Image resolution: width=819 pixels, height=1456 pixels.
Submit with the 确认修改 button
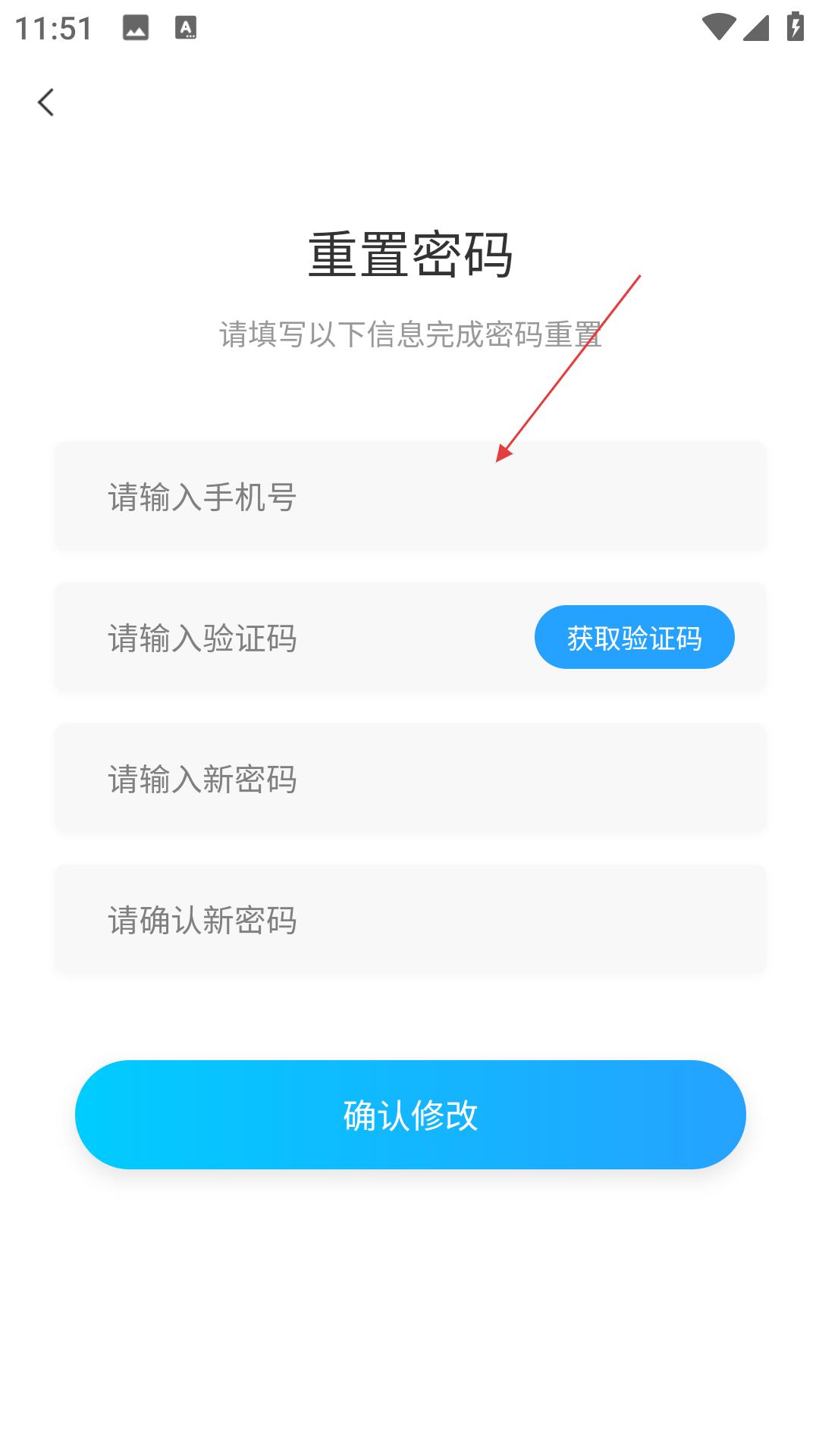(x=410, y=1115)
